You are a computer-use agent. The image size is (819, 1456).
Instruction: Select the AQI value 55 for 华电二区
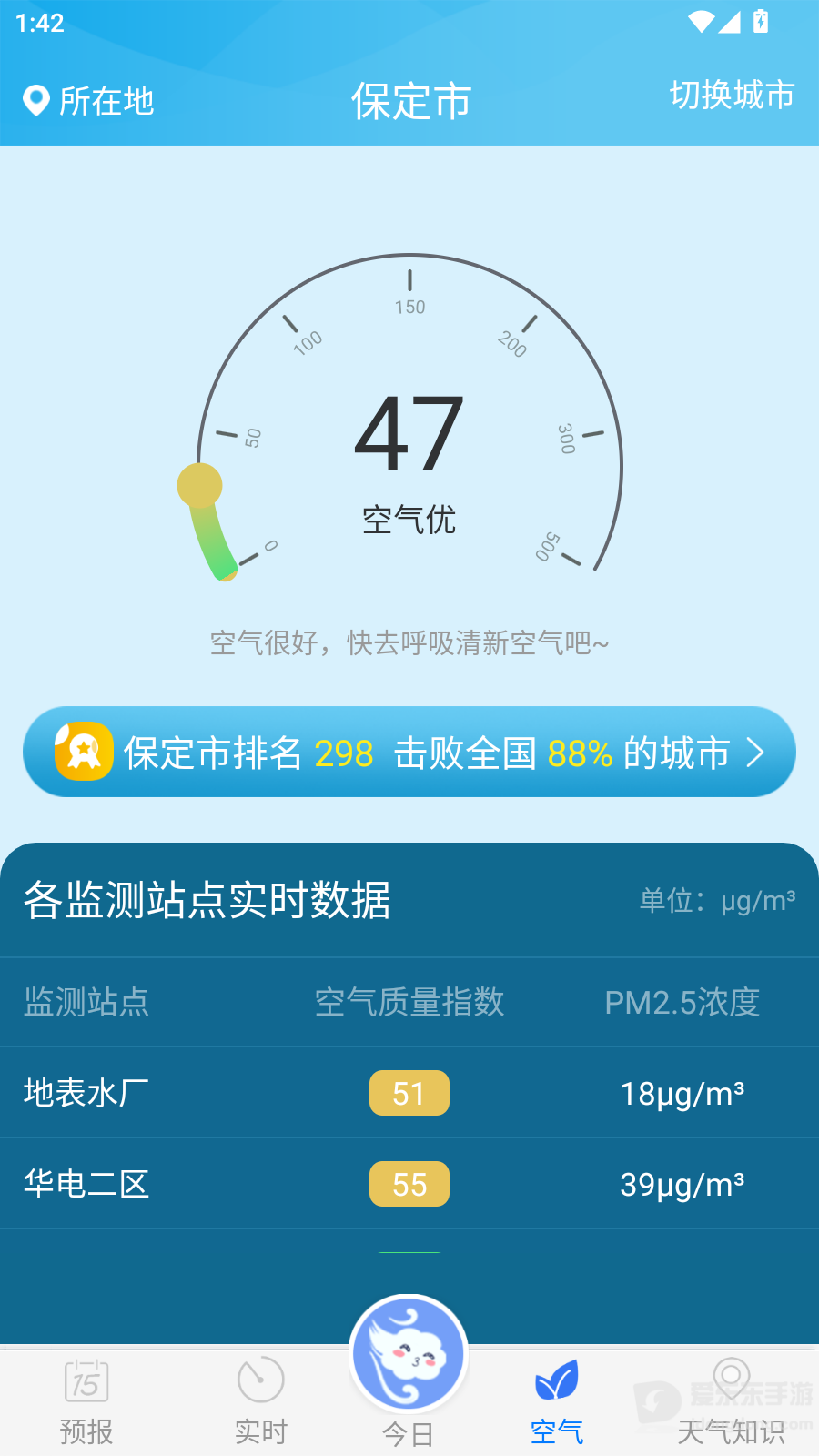point(409,1184)
